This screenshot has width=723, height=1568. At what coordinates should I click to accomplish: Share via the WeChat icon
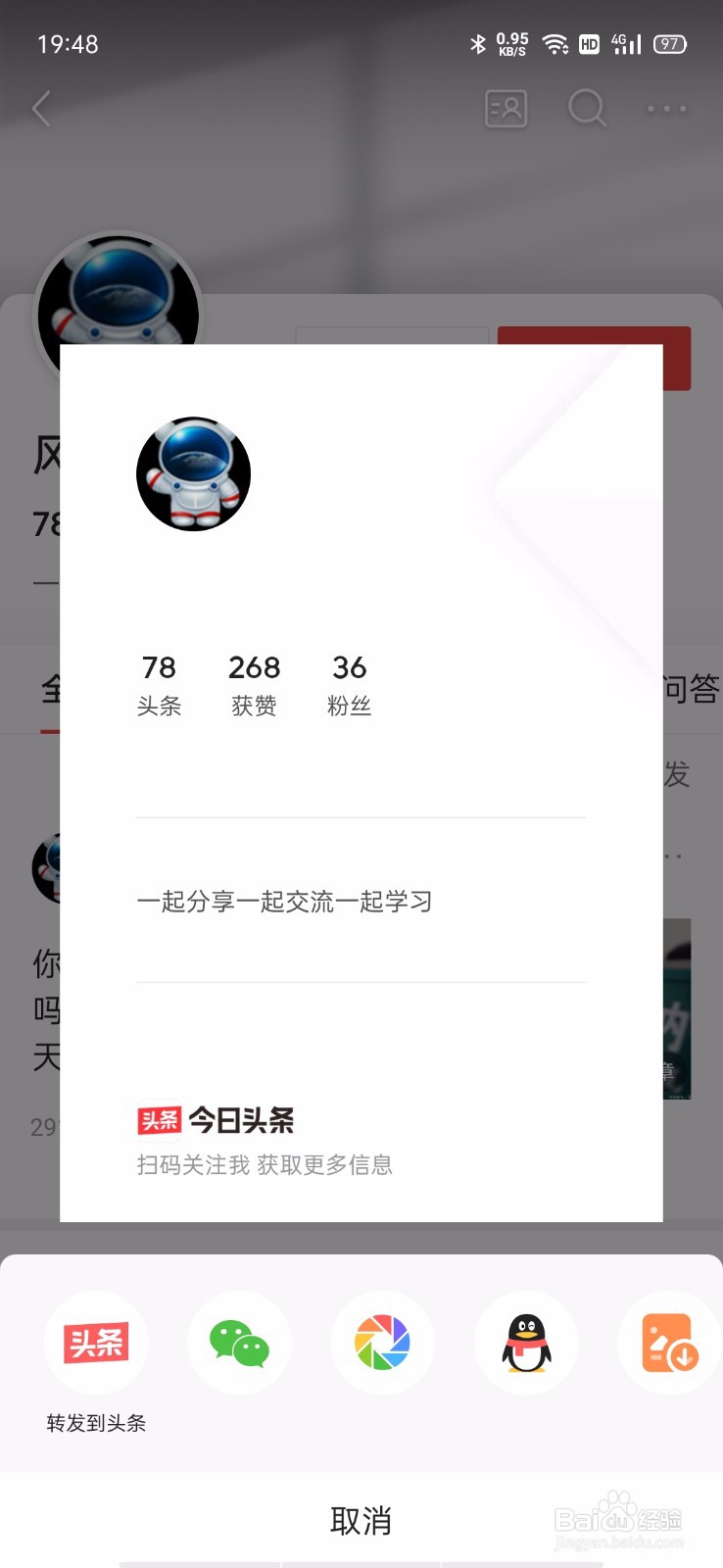point(239,1343)
